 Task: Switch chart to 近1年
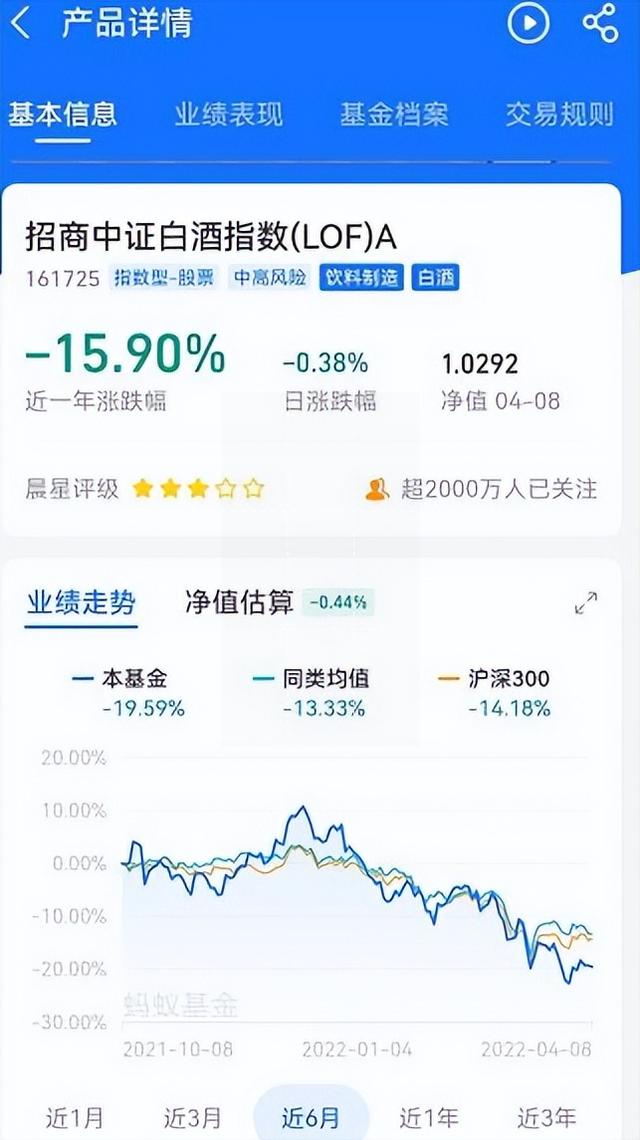[429, 1117]
